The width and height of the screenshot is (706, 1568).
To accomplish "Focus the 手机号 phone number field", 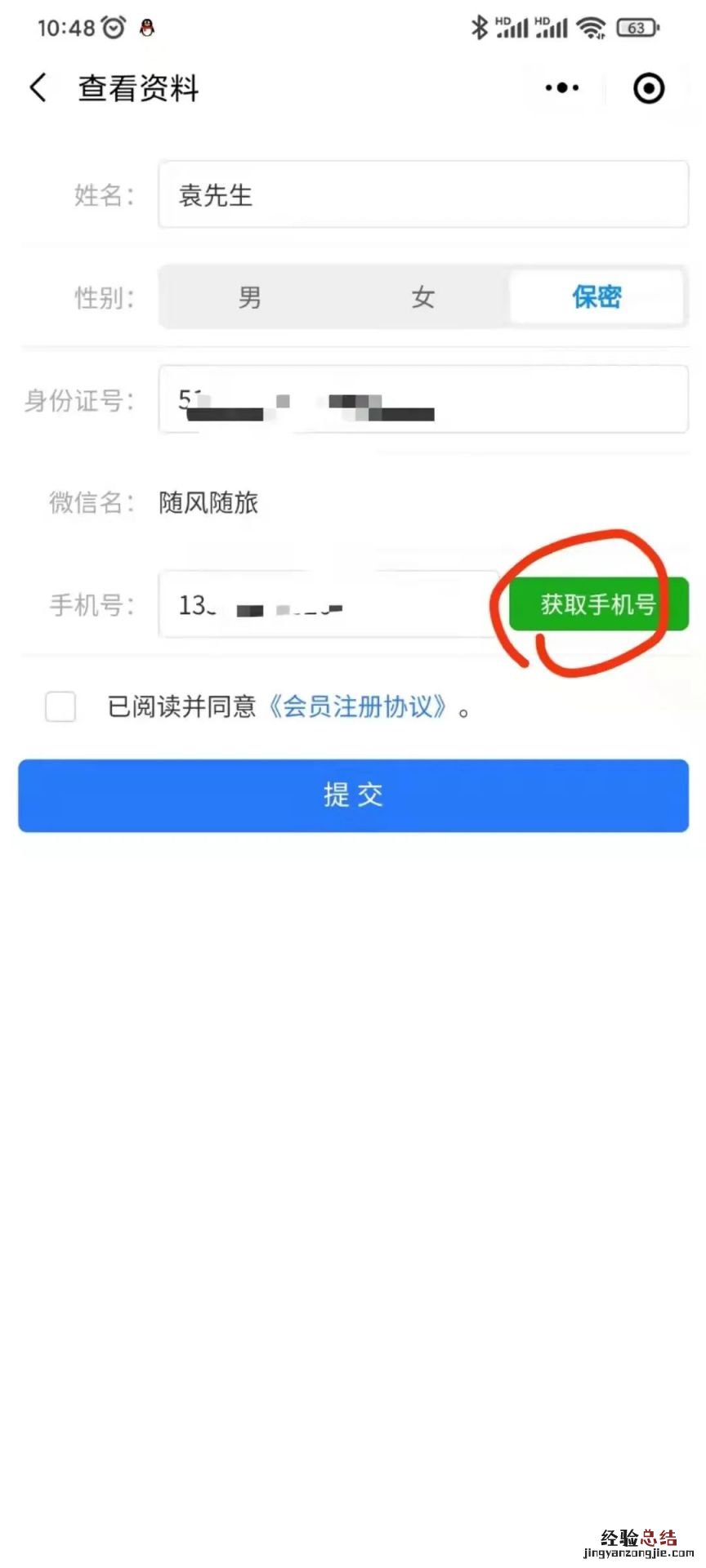I will click(x=328, y=605).
